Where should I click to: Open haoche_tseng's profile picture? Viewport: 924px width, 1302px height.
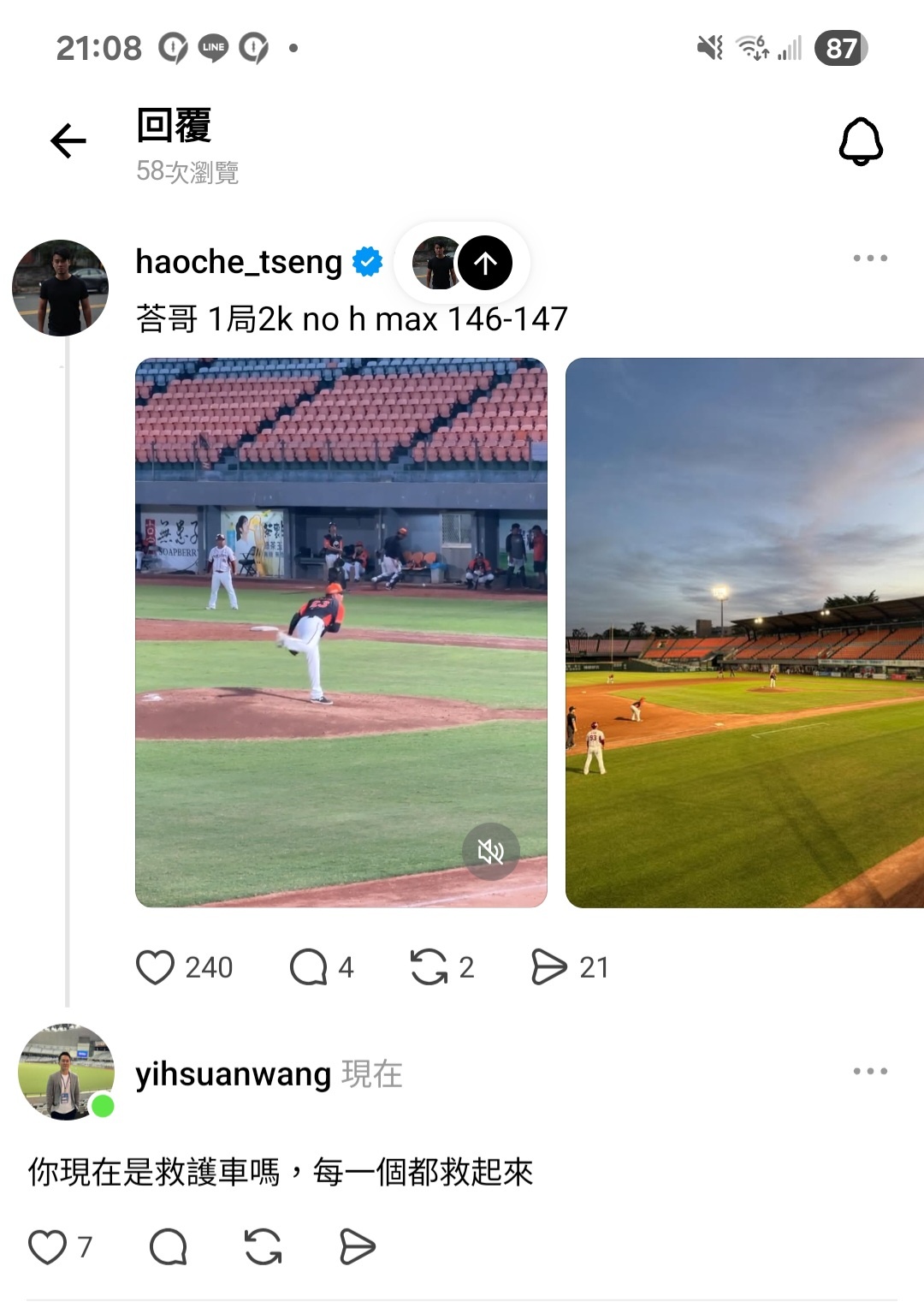[60, 288]
